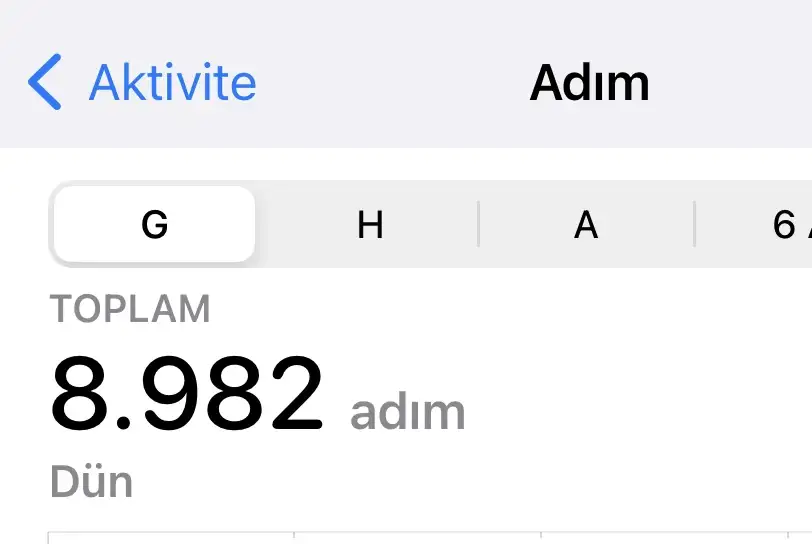This screenshot has height=544, width=812.
Task: Go back to Aktivite
Action: click(x=142, y=82)
